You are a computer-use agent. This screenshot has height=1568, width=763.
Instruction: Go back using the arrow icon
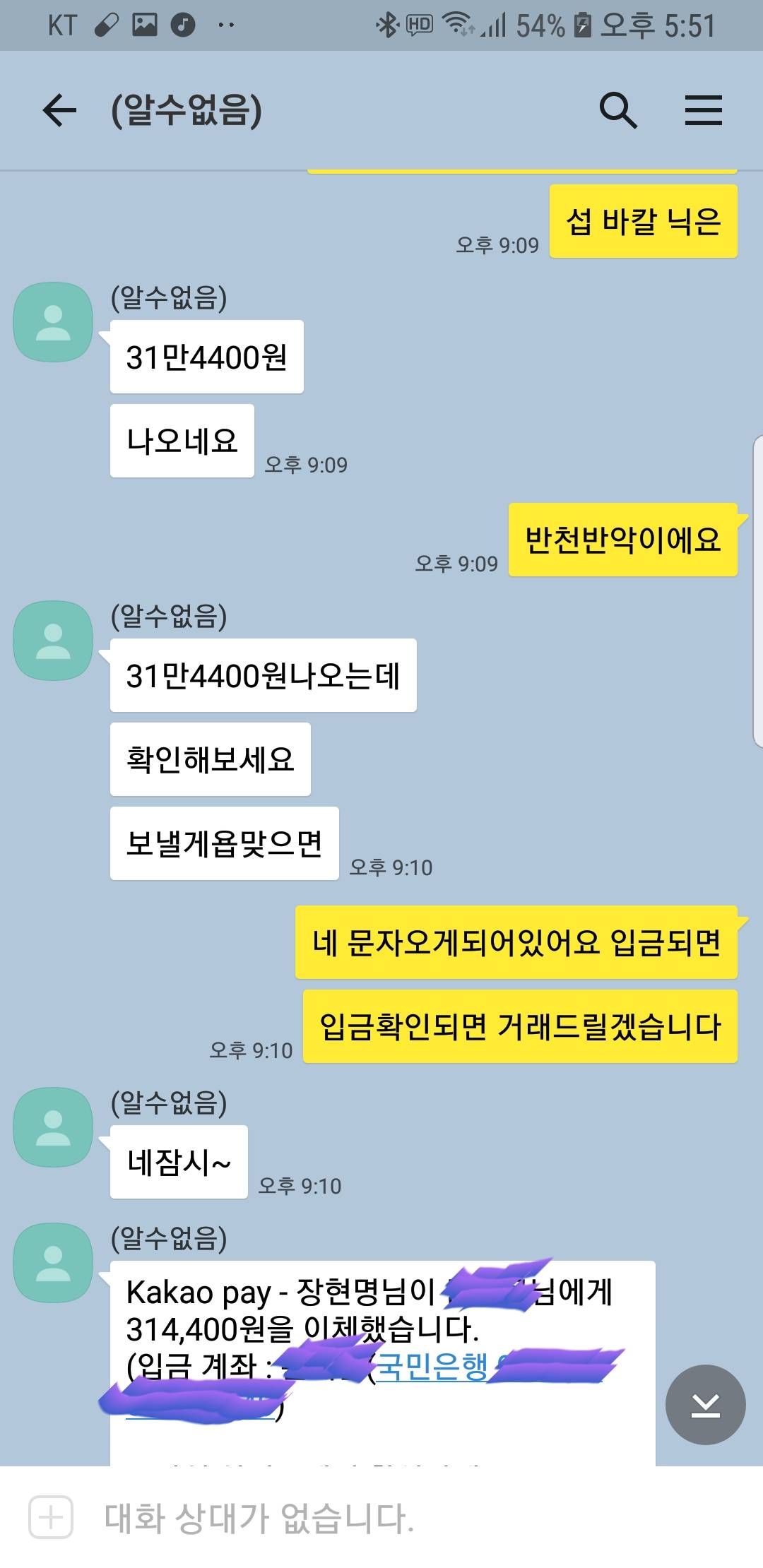(59, 110)
